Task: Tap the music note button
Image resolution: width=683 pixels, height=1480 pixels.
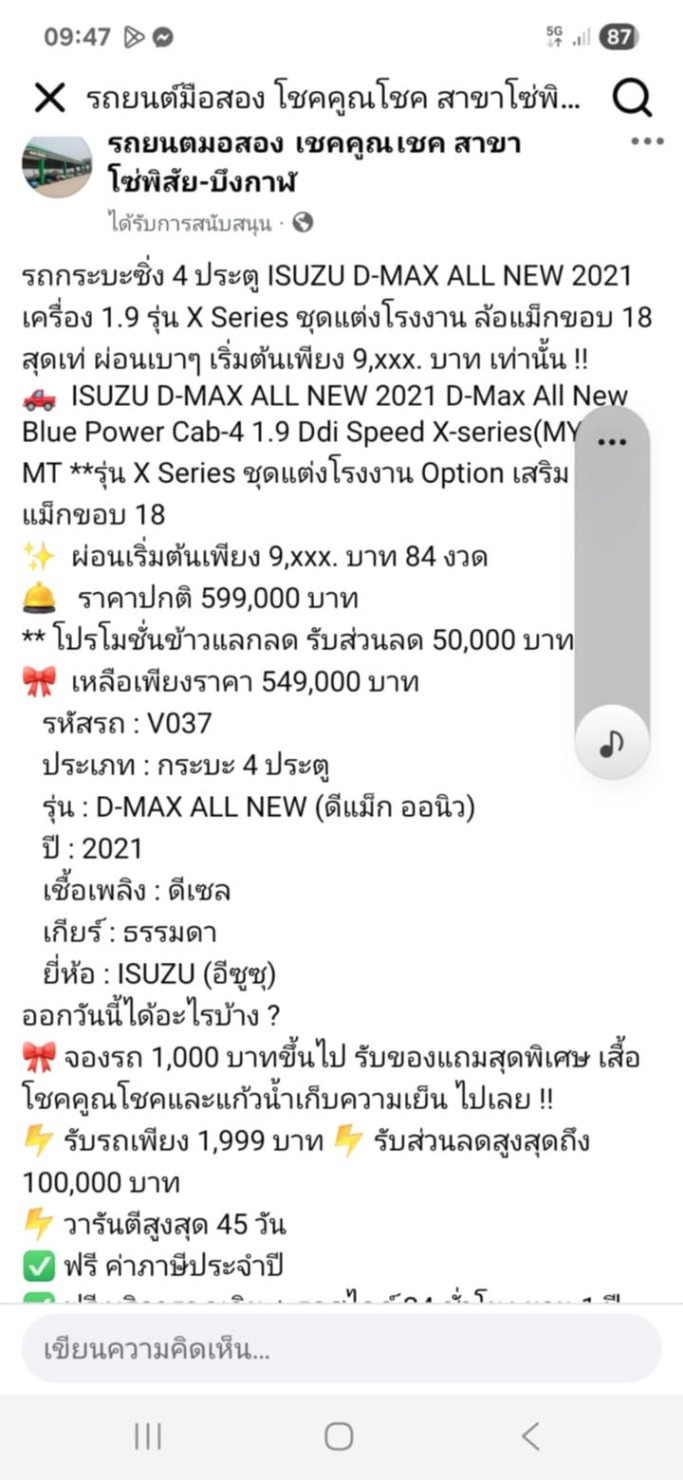Action: [x=612, y=741]
